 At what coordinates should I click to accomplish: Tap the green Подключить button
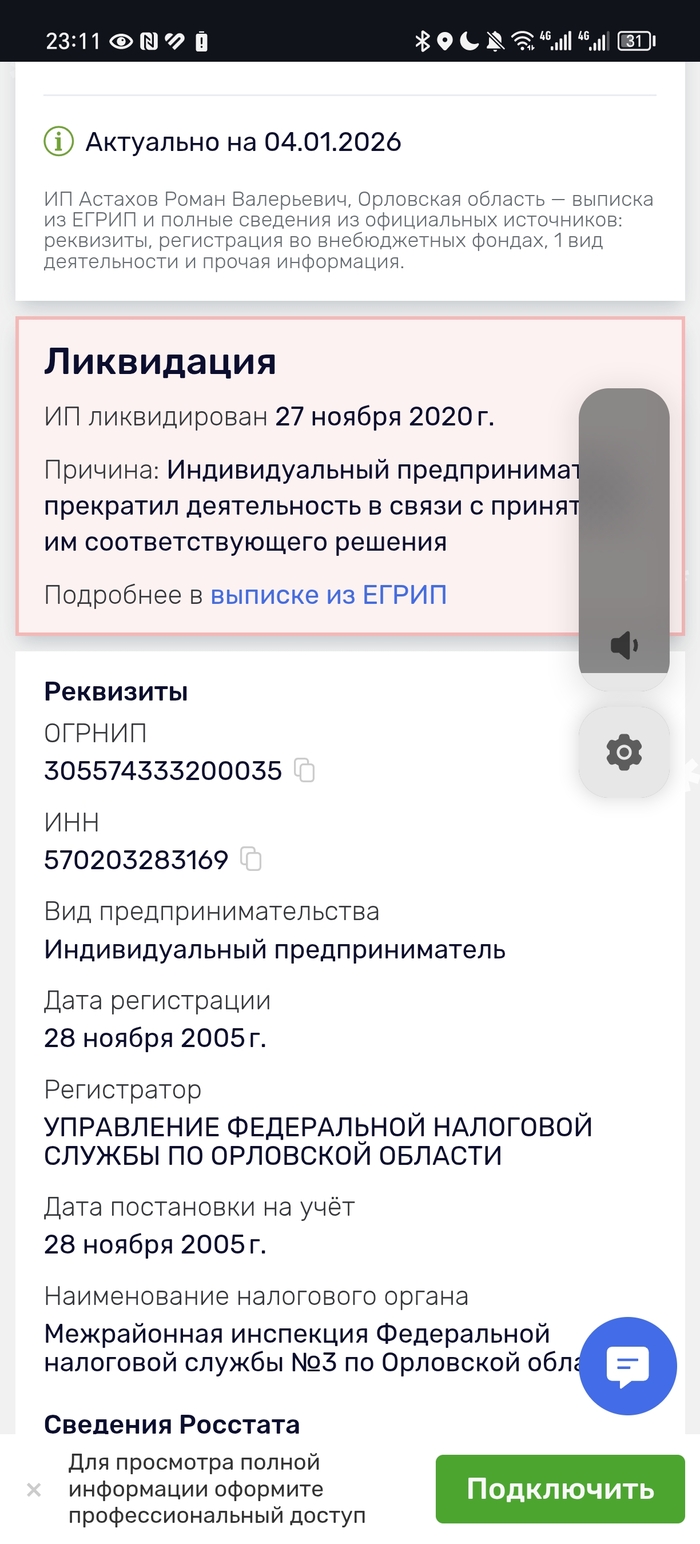coord(560,1489)
